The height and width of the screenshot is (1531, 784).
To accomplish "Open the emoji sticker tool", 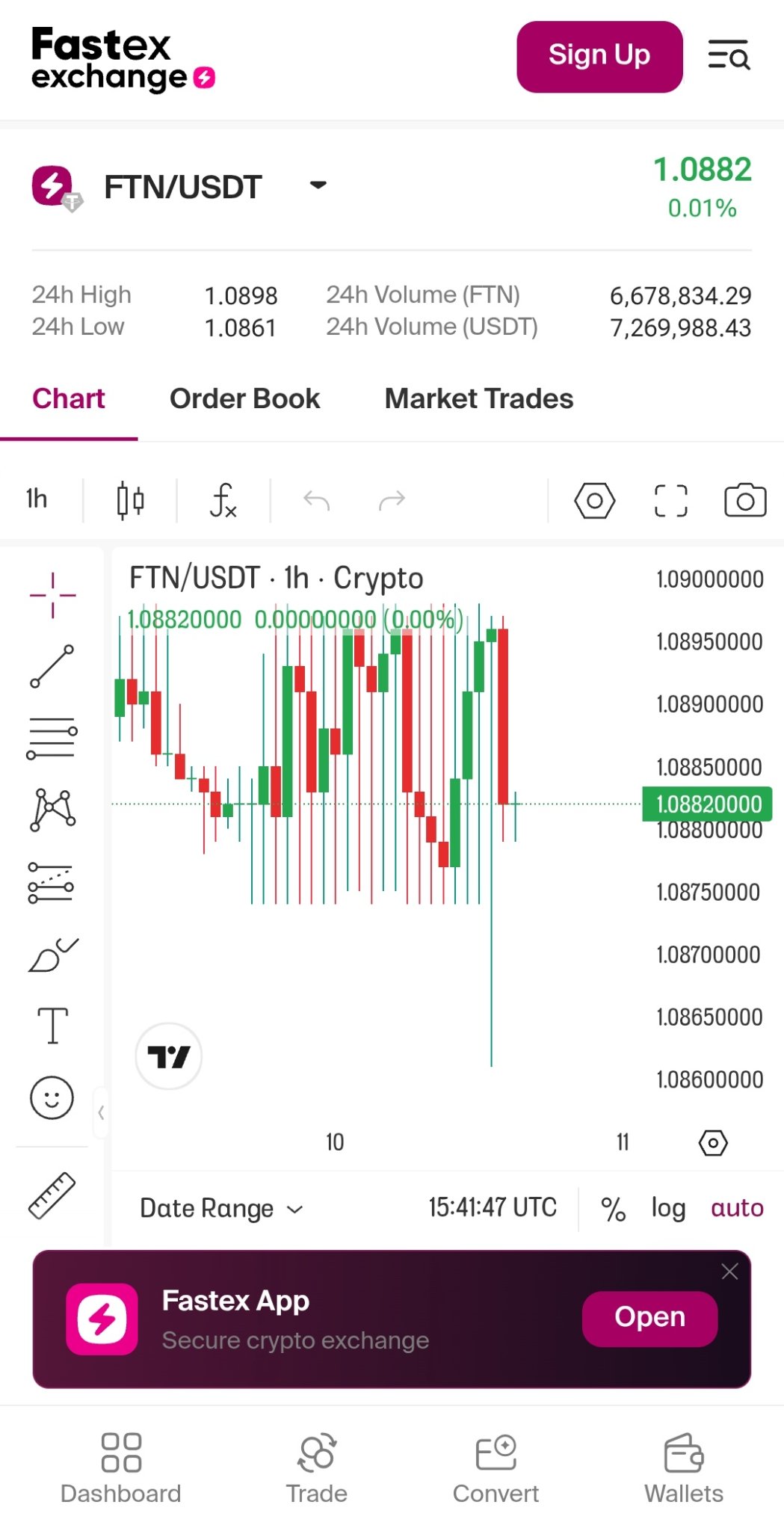I will tap(52, 1097).
